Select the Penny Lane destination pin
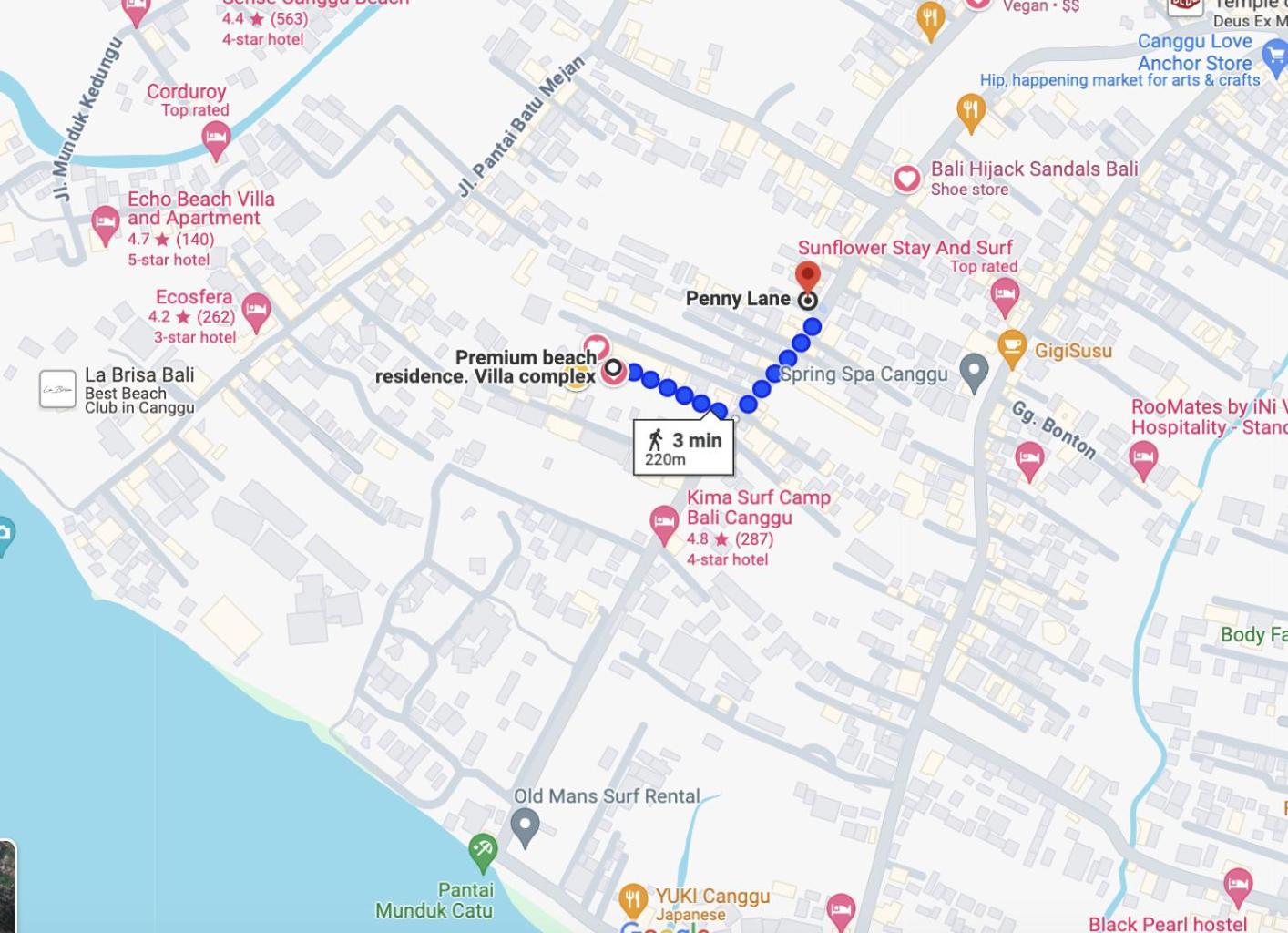Viewport: 1288px width, 933px height. coord(807,277)
